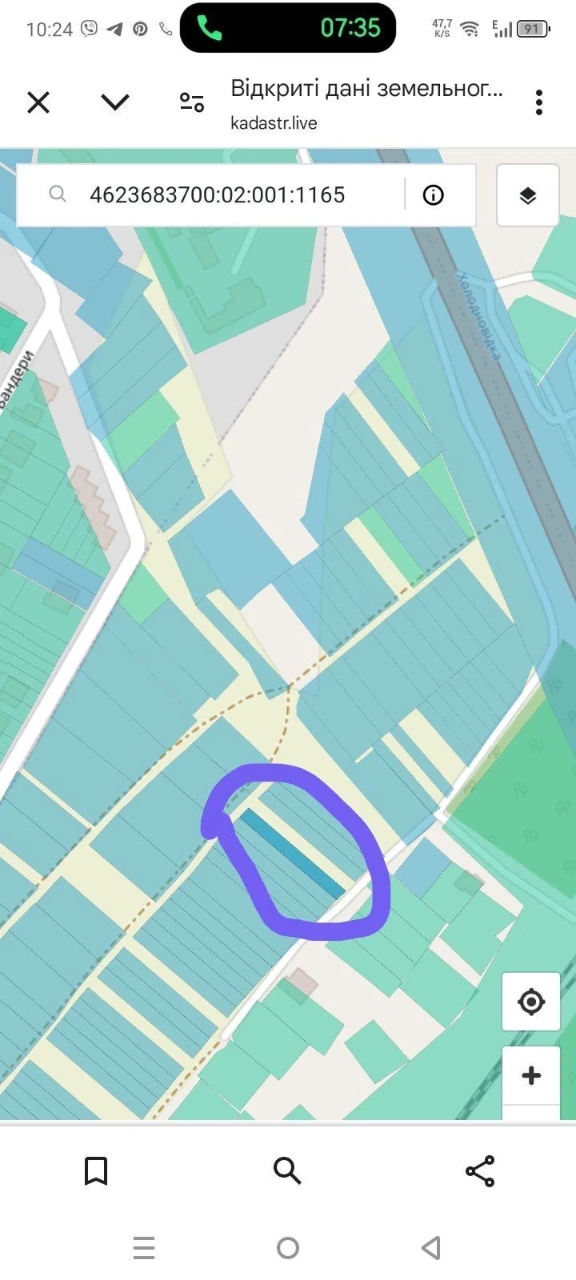Open the search in bottom toolbar
Viewport: 576px width, 1280px height.
coord(287,1171)
